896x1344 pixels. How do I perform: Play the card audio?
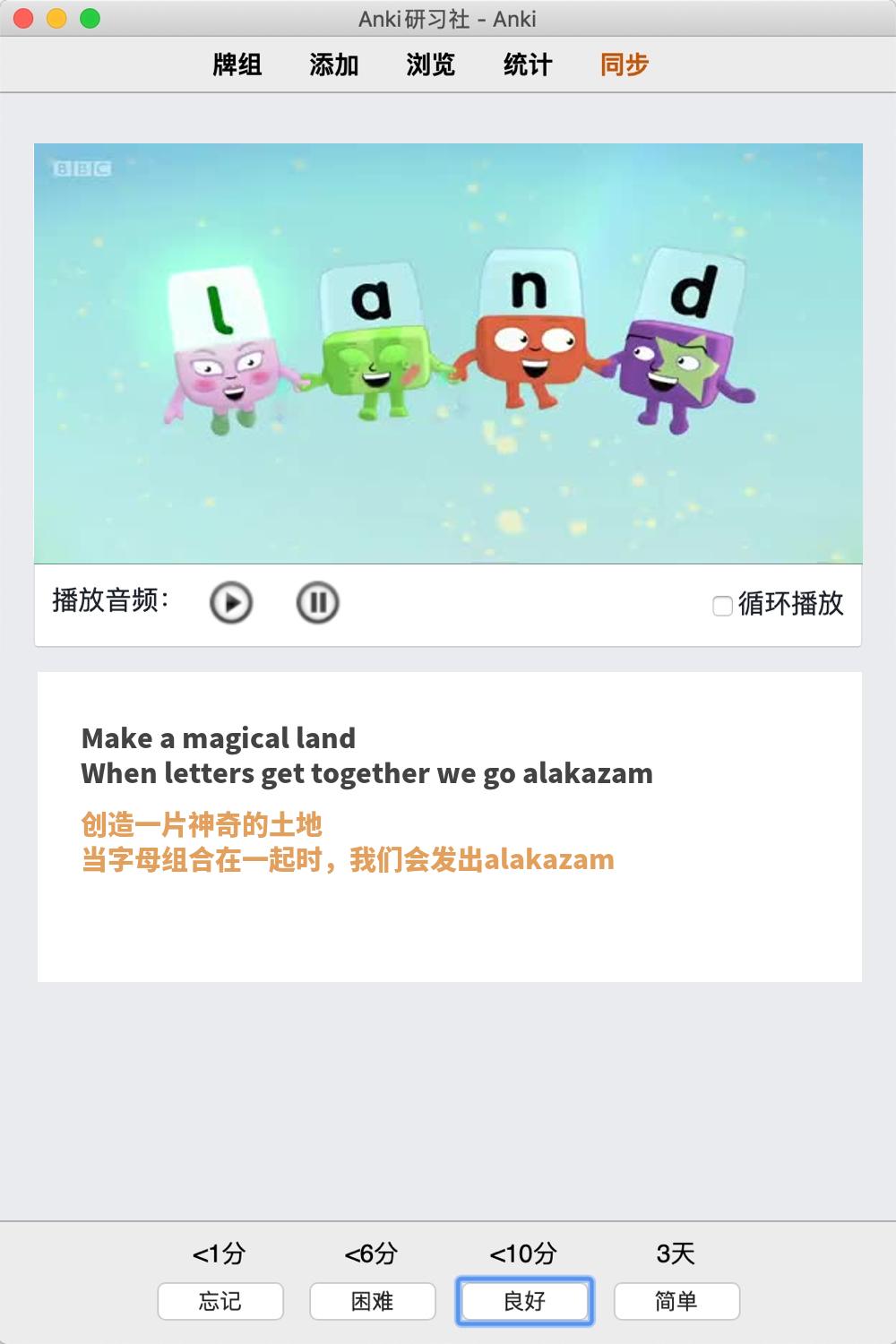click(231, 602)
